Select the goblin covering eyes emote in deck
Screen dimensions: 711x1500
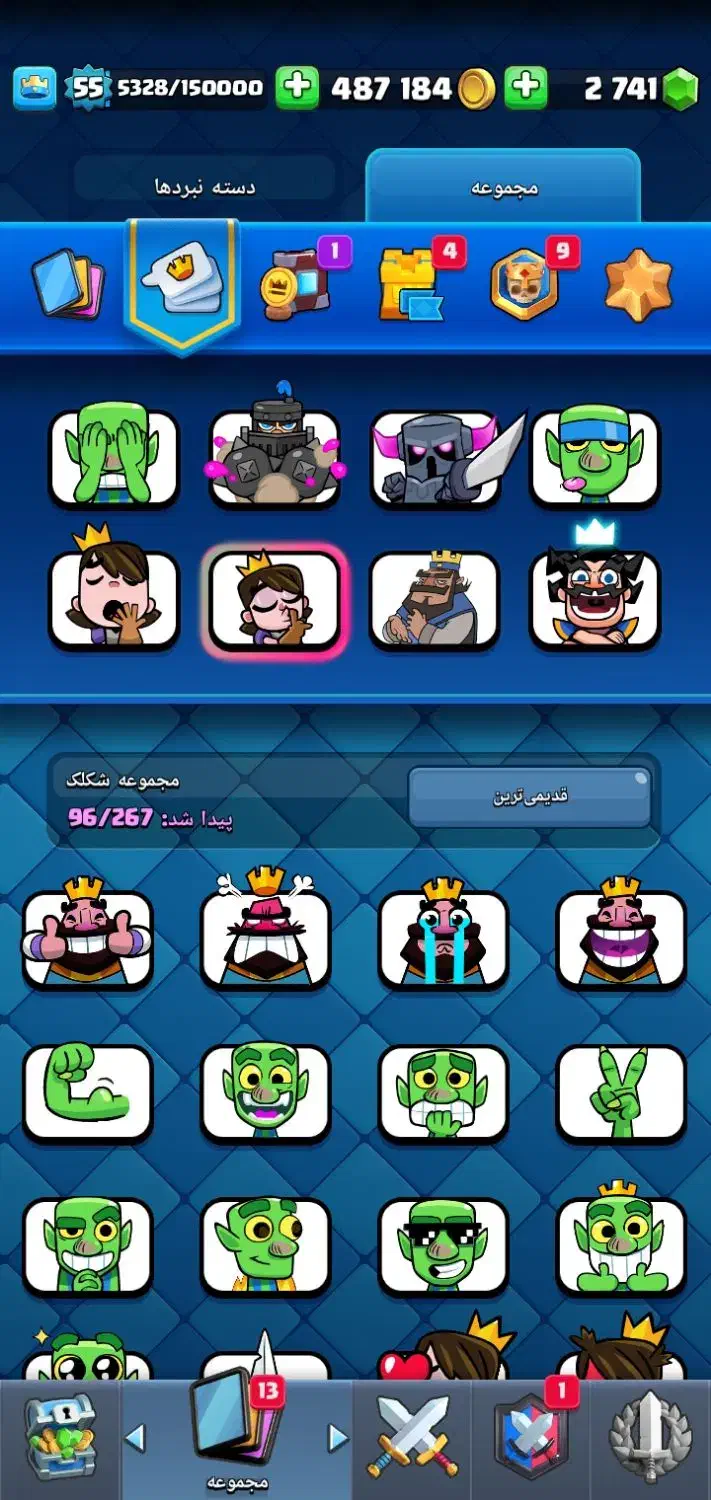pyautogui.click(x=114, y=457)
